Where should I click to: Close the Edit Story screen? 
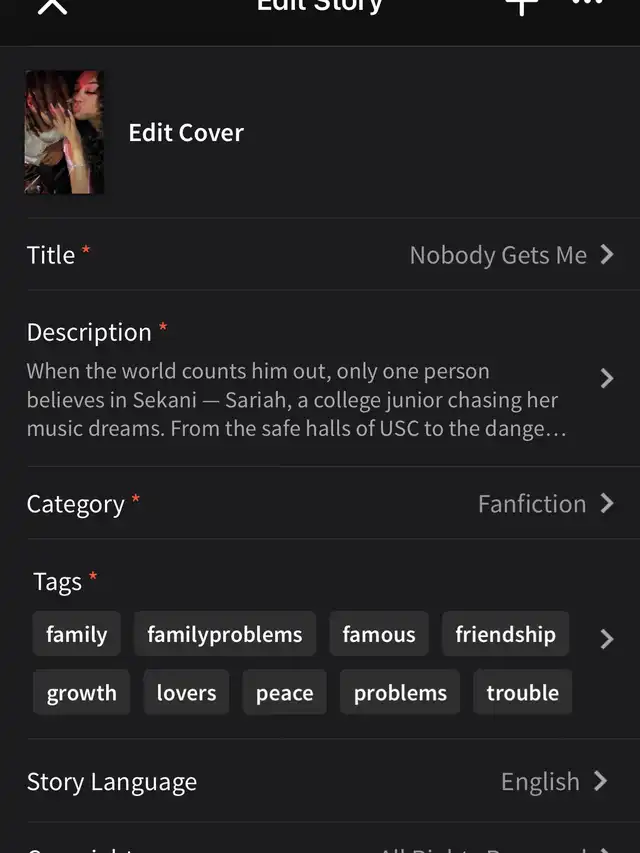click(x=52, y=6)
